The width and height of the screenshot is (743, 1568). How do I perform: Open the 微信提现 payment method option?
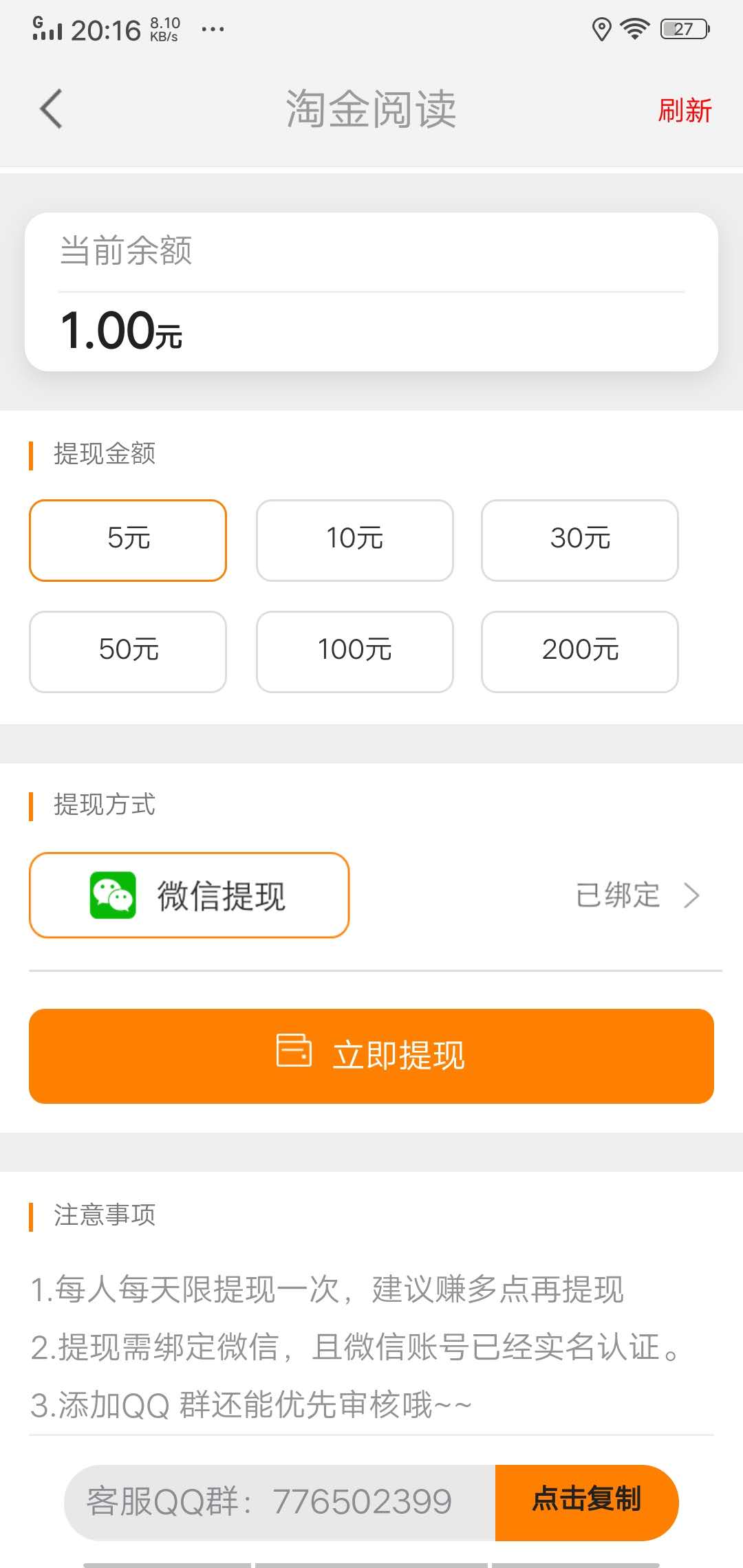[189, 895]
